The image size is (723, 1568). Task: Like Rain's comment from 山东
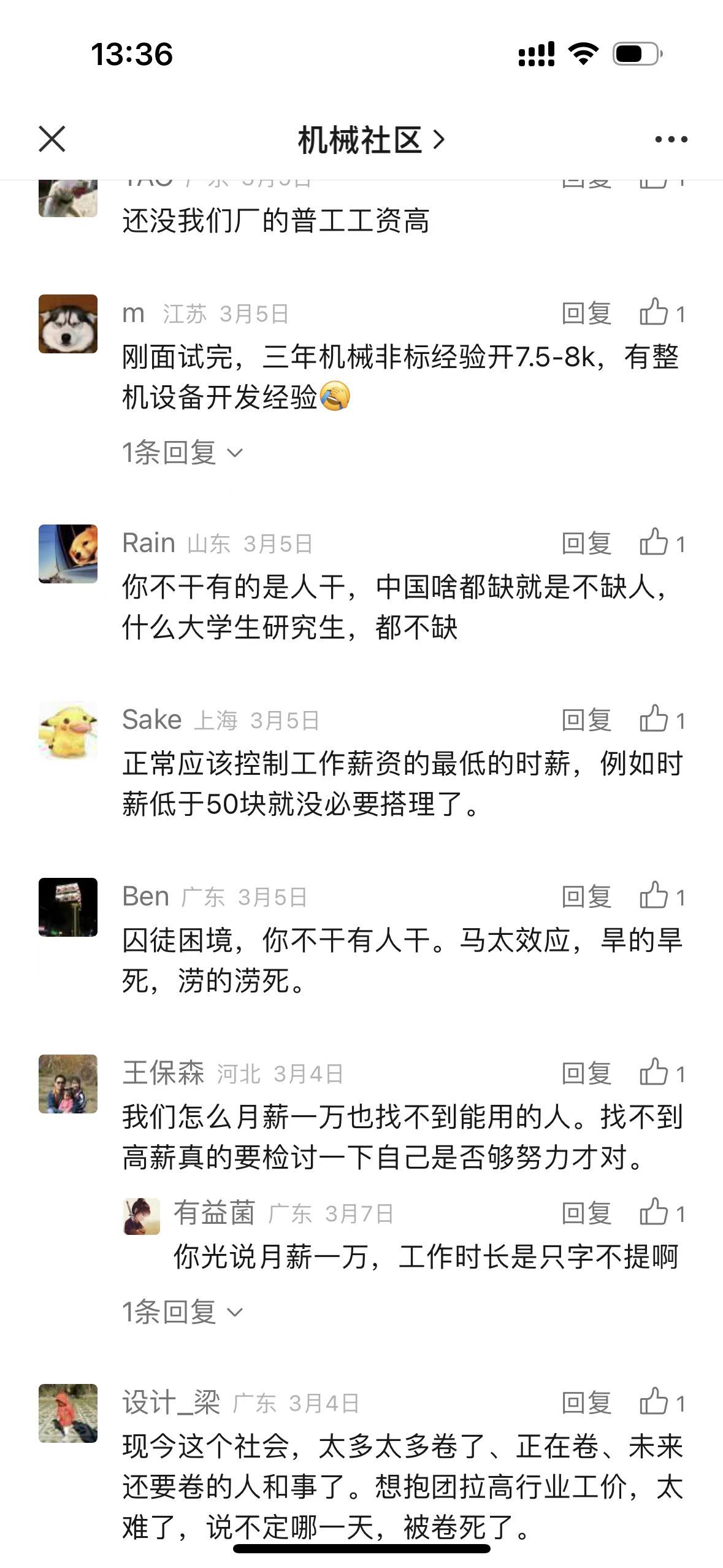point(654,542)
